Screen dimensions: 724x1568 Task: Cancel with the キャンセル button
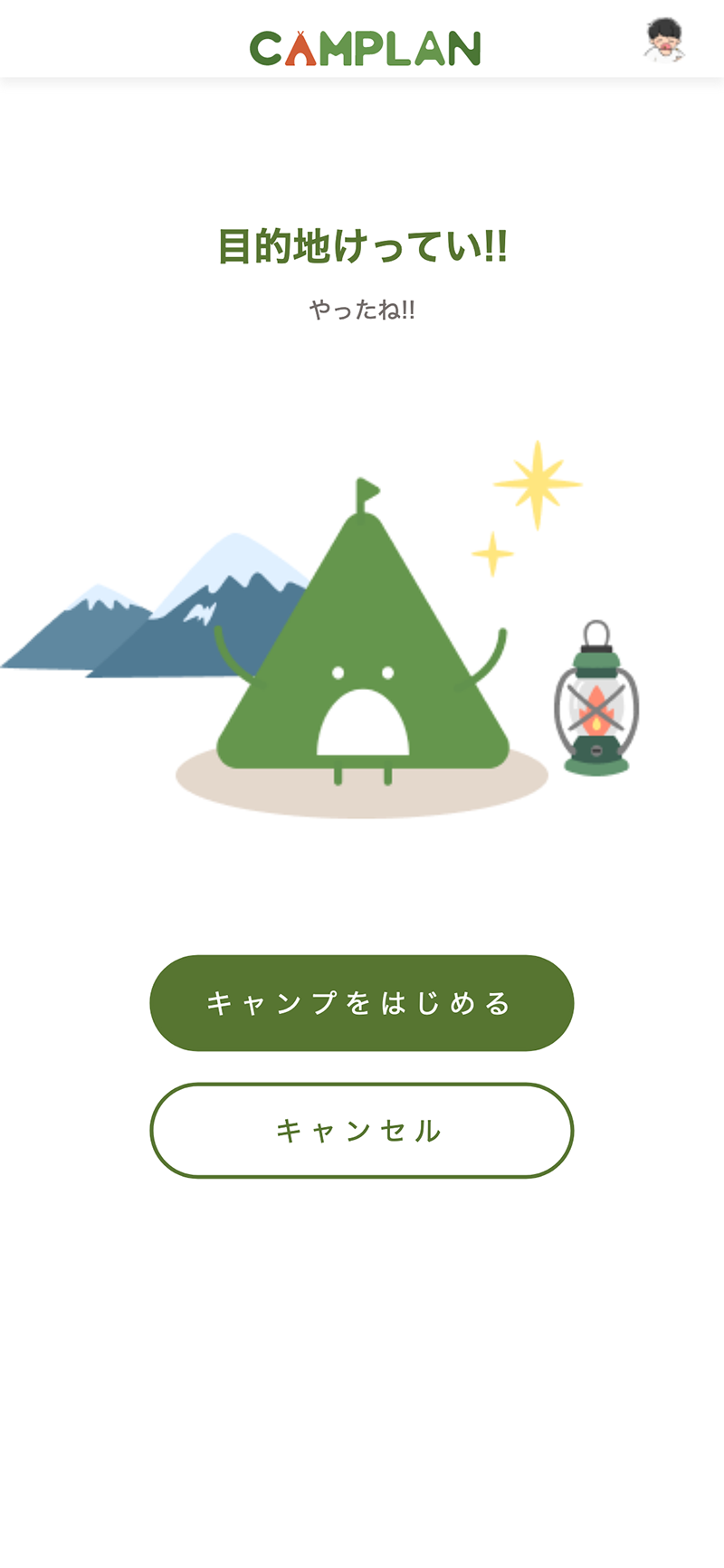(x=362, y=1131)
